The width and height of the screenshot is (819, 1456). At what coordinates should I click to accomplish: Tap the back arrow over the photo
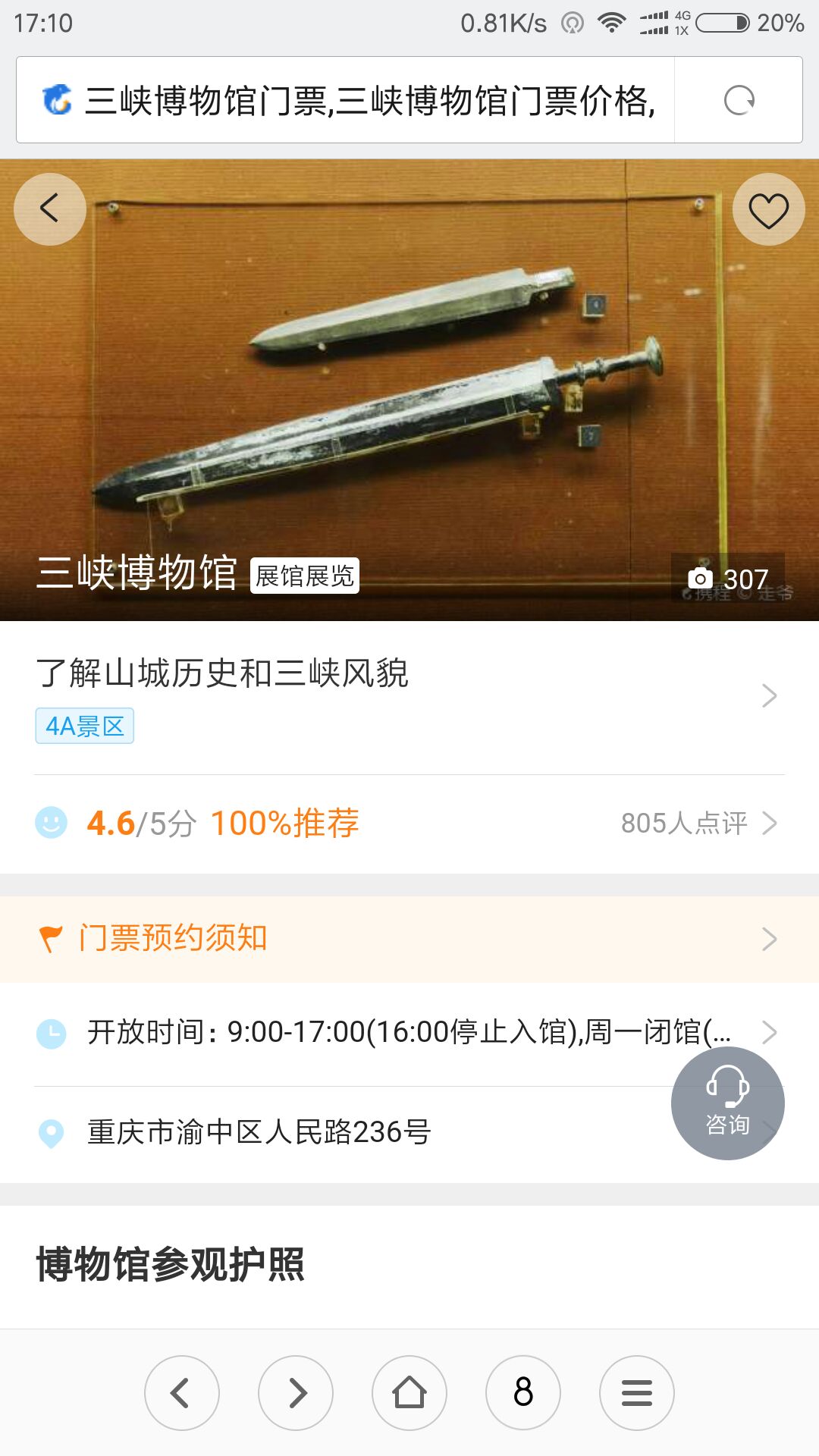(50, 209)
